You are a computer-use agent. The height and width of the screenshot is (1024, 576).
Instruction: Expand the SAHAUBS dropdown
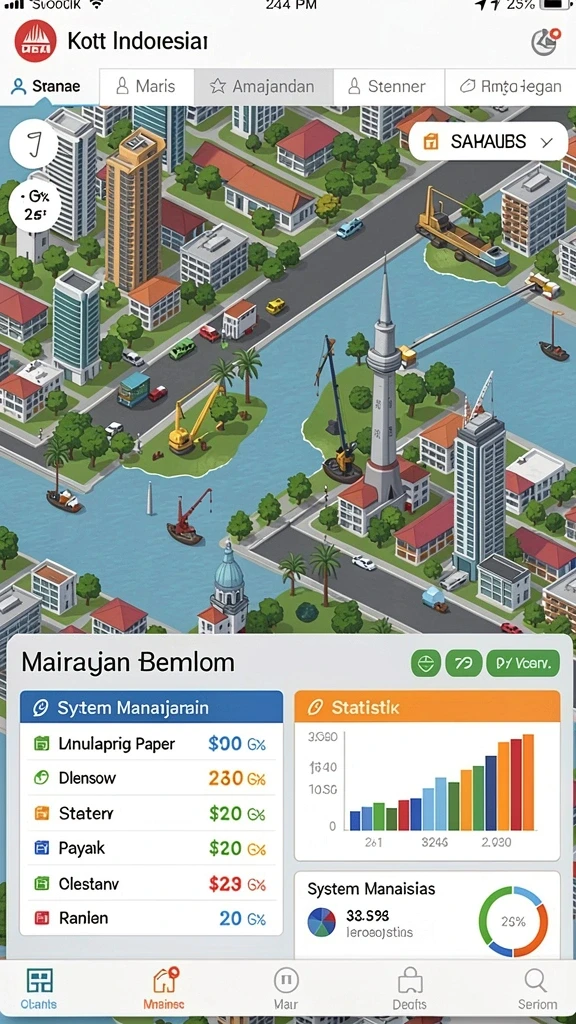coord(488,141)
